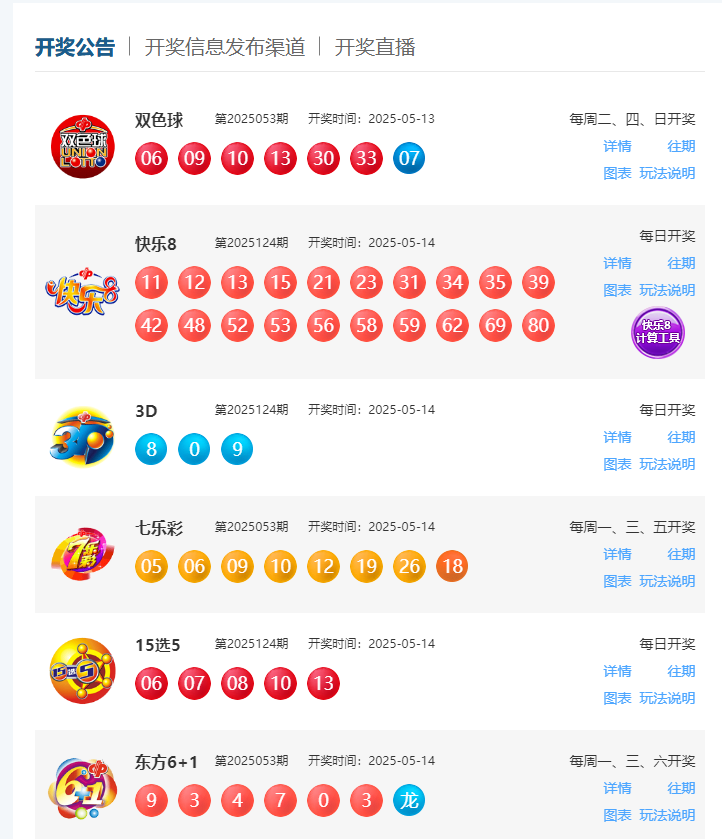Open 详情 for 3D
This screenshot has width=722, height=839.
617,437
